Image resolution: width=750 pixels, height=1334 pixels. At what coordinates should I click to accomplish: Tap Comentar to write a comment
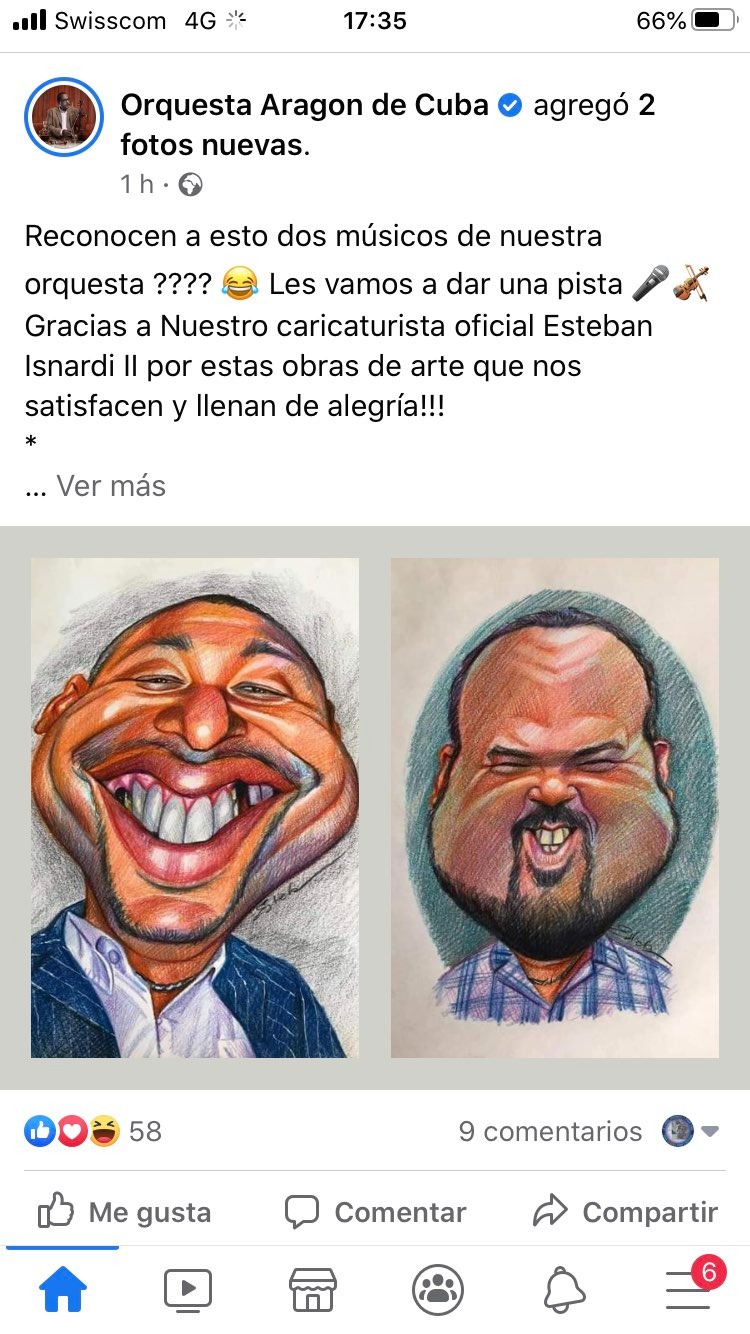(375, 1212)
